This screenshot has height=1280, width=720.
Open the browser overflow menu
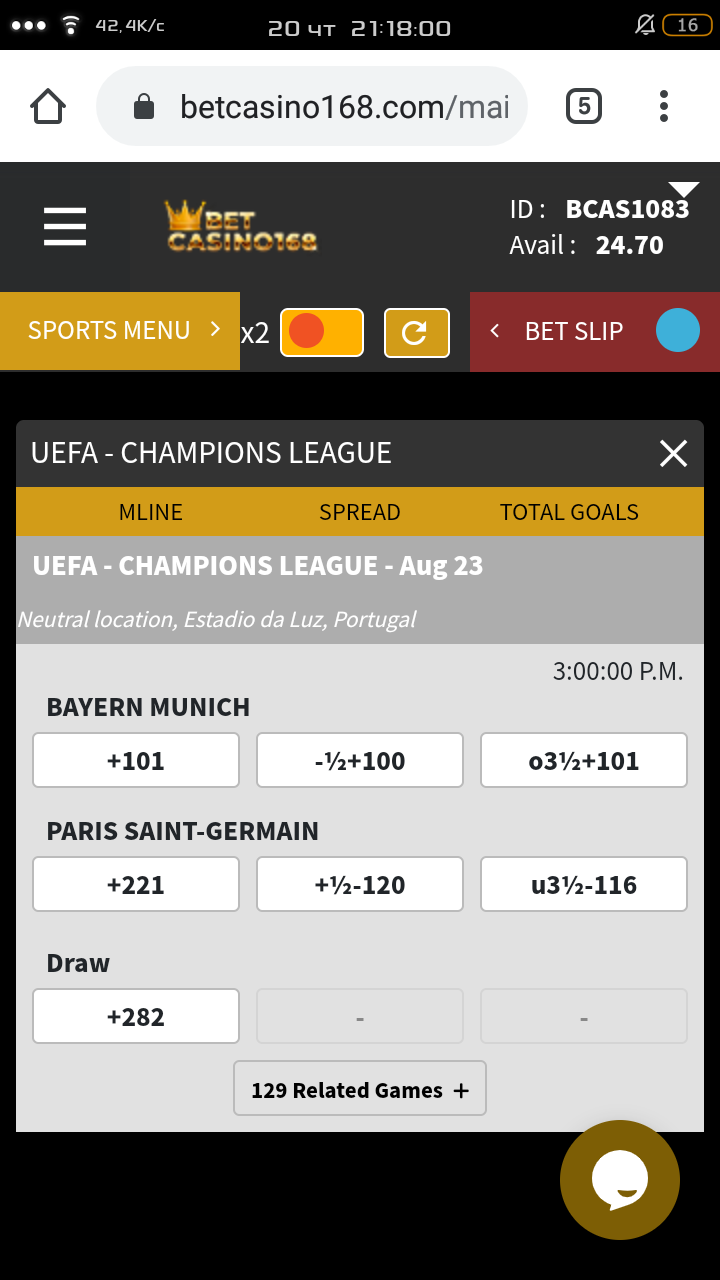664,106
